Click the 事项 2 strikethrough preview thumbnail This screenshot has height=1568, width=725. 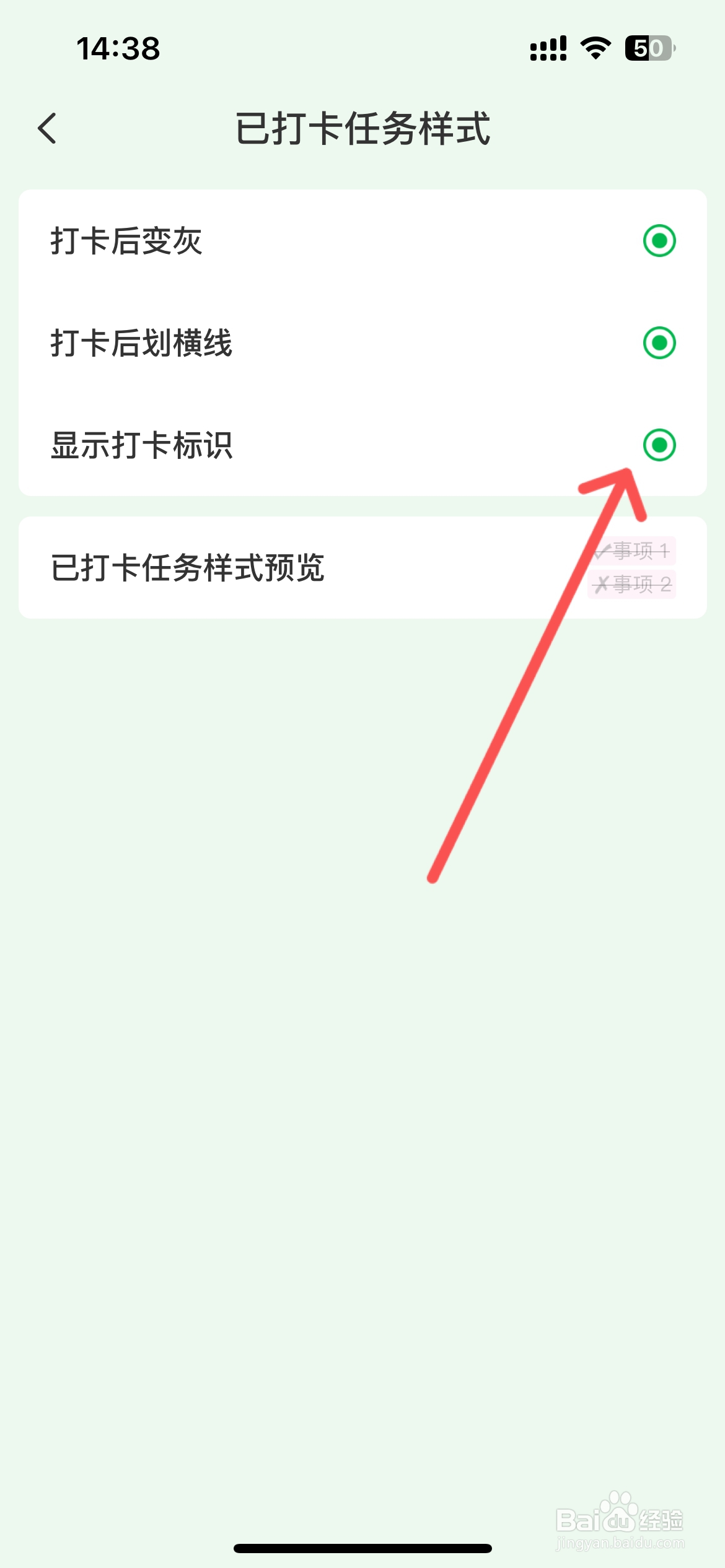[x=632, y=584]
